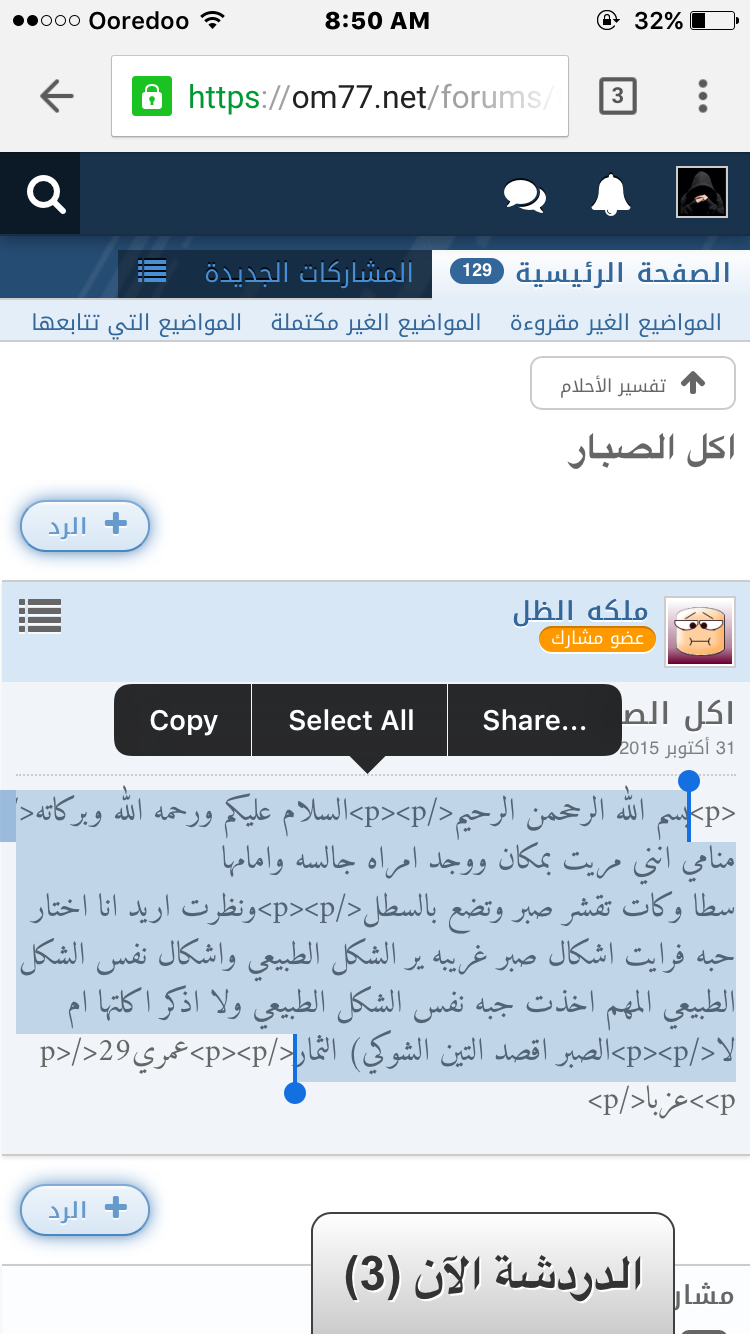Tap Share... in the selection popup
Screen dimensions: 750x1334
(534, 720)
